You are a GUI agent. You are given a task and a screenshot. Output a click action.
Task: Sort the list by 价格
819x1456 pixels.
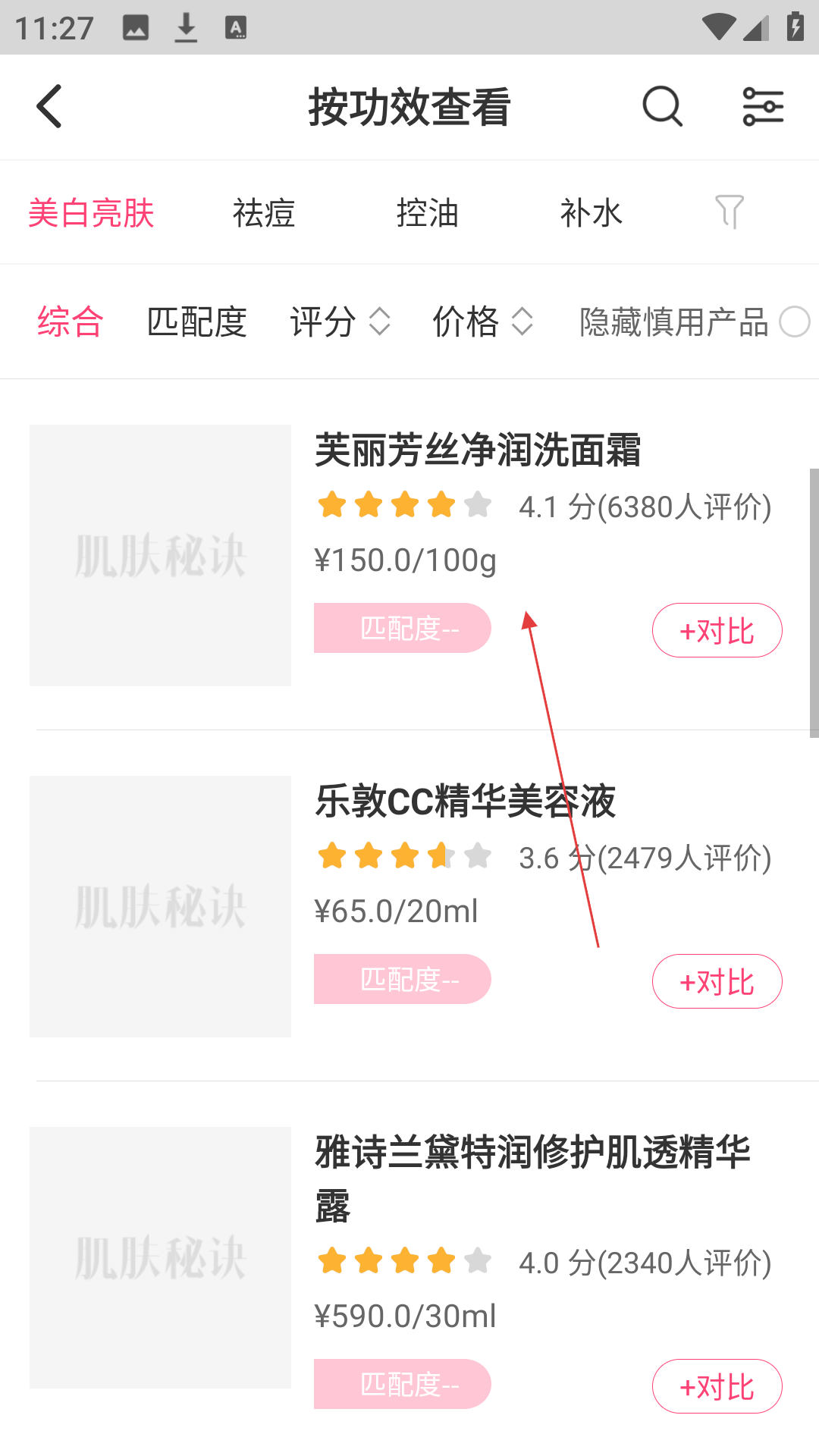point(483,322)
